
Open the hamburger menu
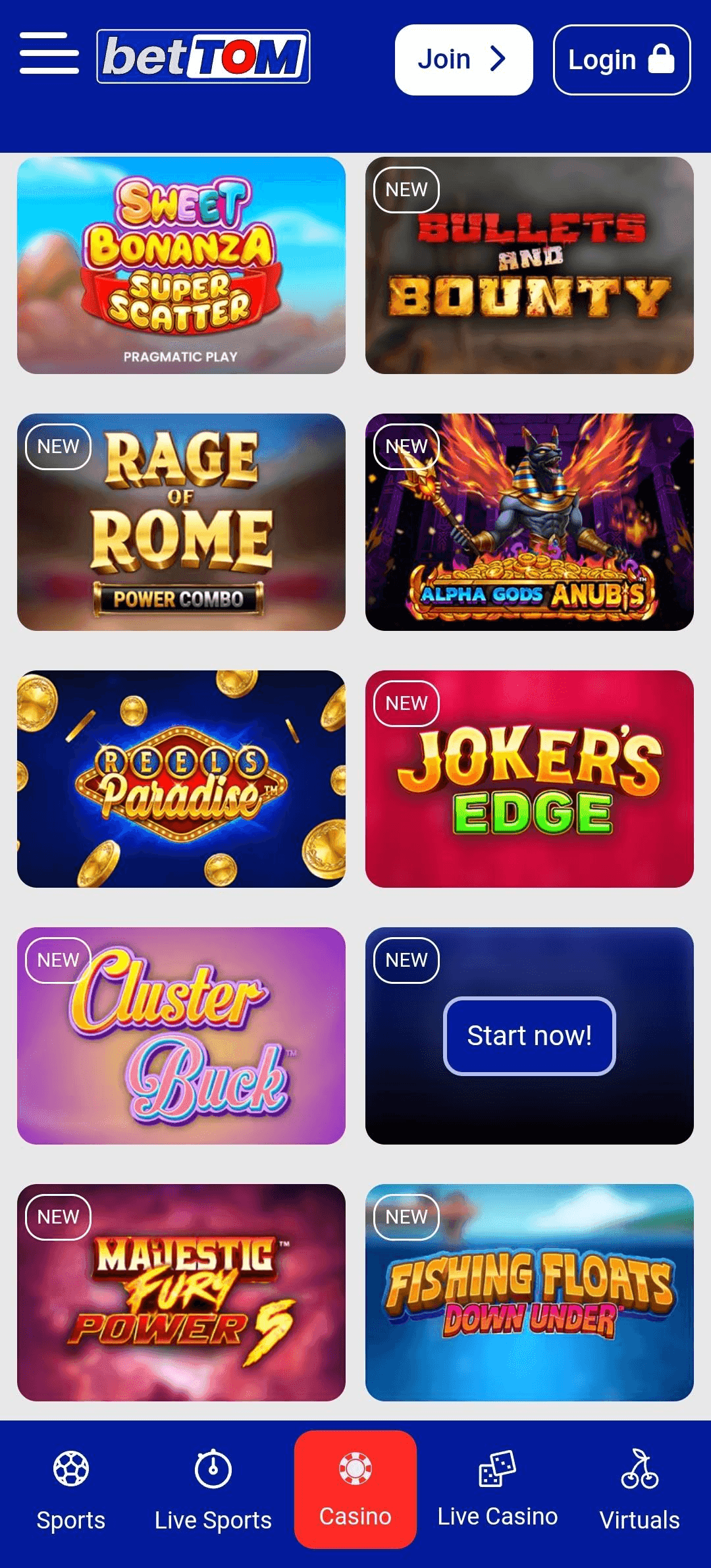[x=49, y=53]
